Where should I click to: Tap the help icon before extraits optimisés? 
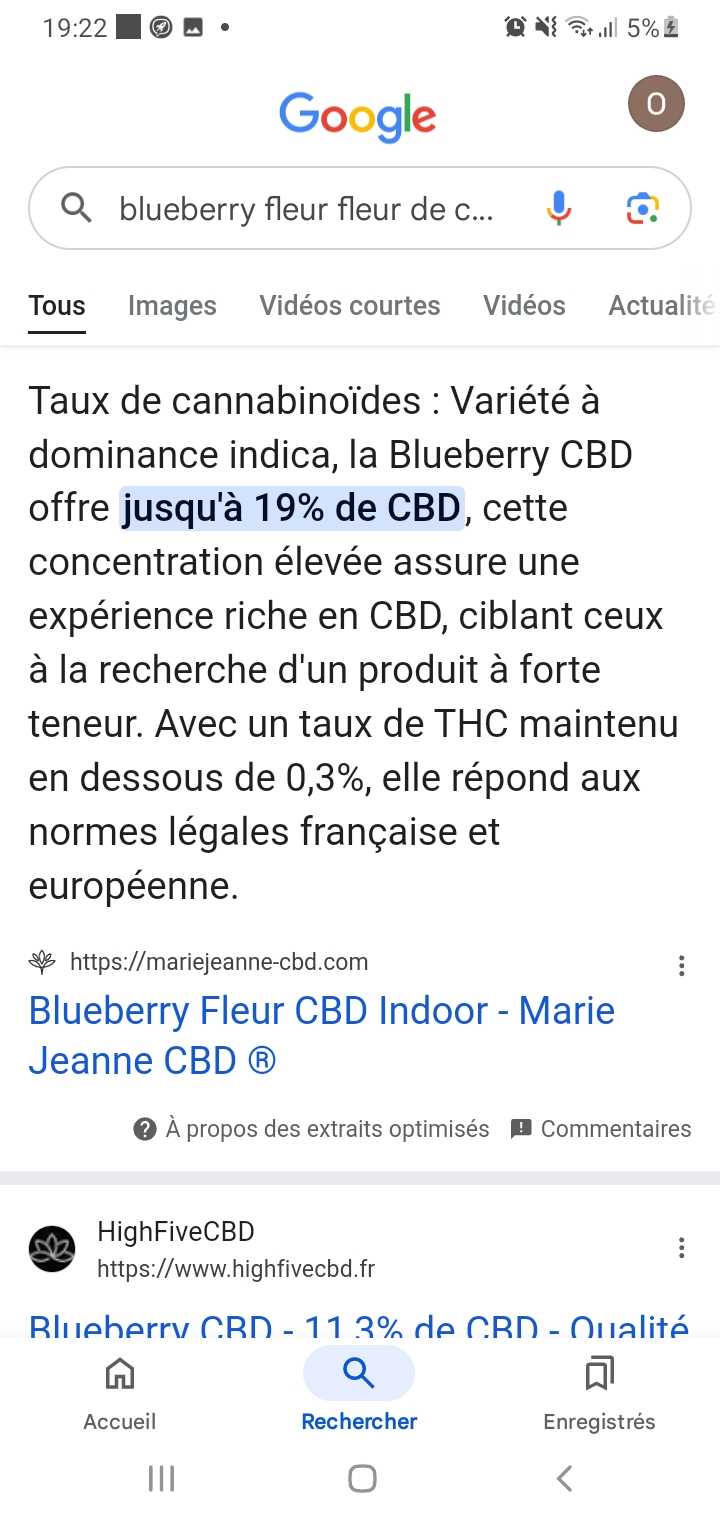(143, 1129)
